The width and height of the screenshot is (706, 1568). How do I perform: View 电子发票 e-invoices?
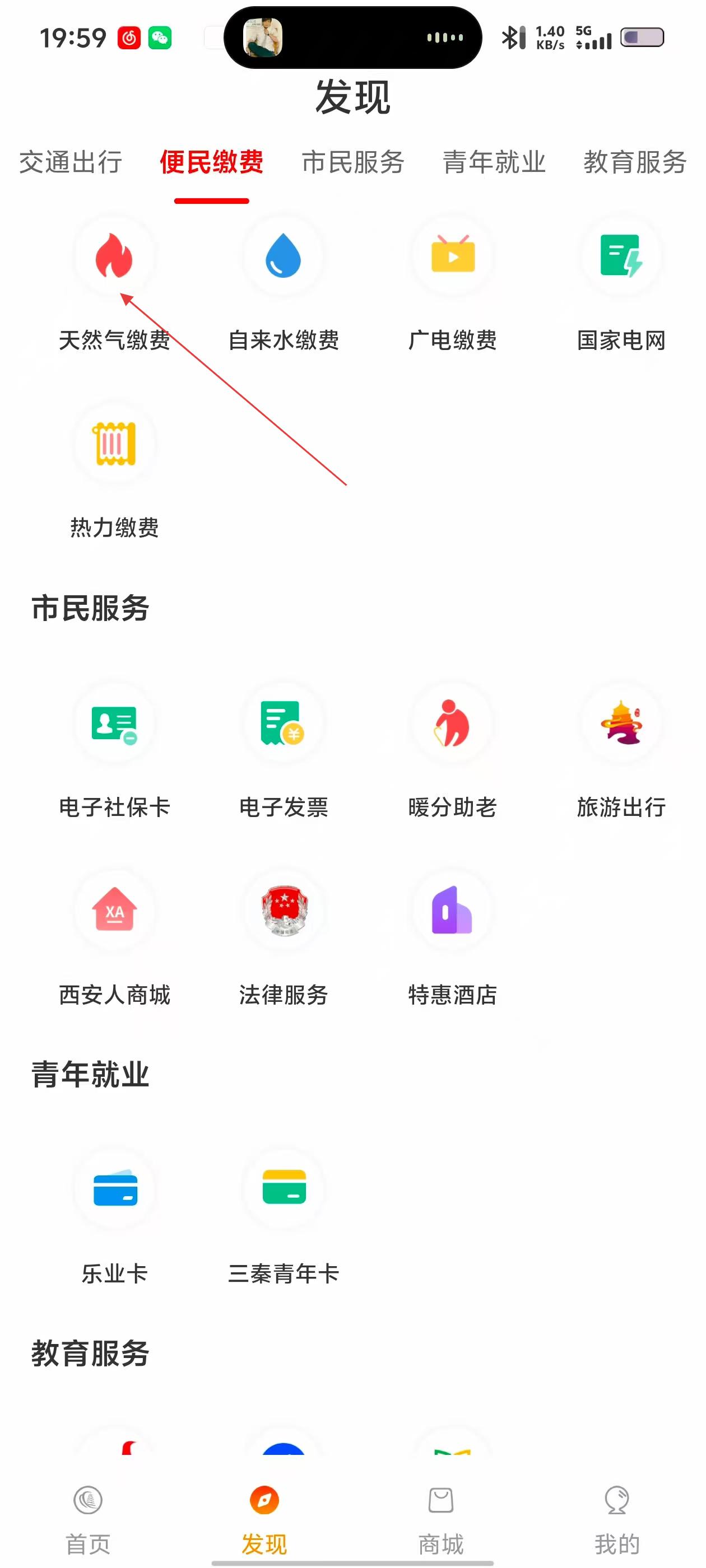(x=284, y=724)
